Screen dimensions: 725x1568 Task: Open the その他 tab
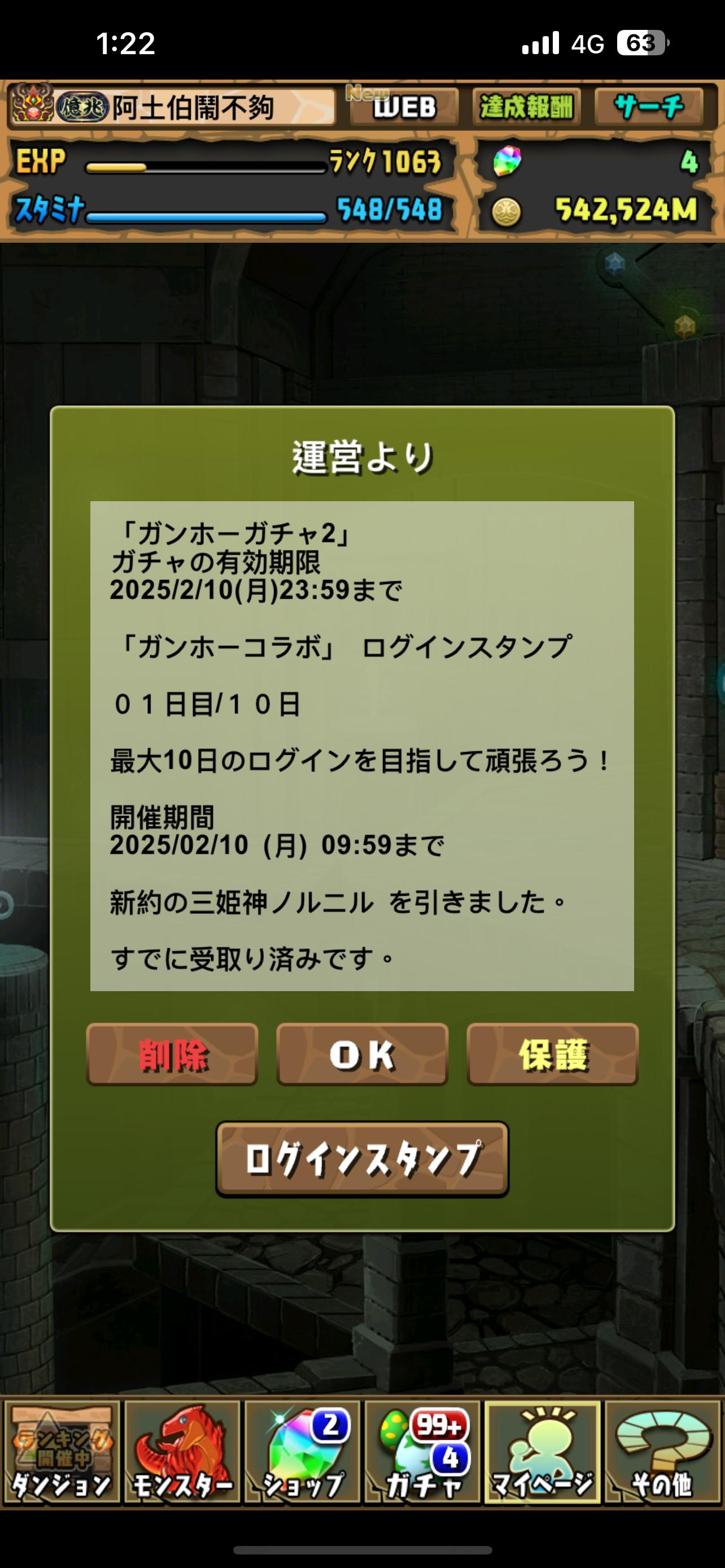pos(663,1452)
